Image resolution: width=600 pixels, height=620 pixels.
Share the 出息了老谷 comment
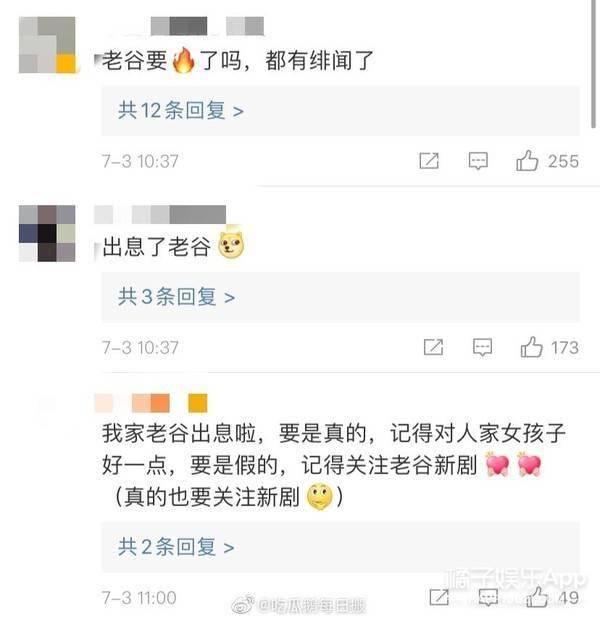coord(433,347)
